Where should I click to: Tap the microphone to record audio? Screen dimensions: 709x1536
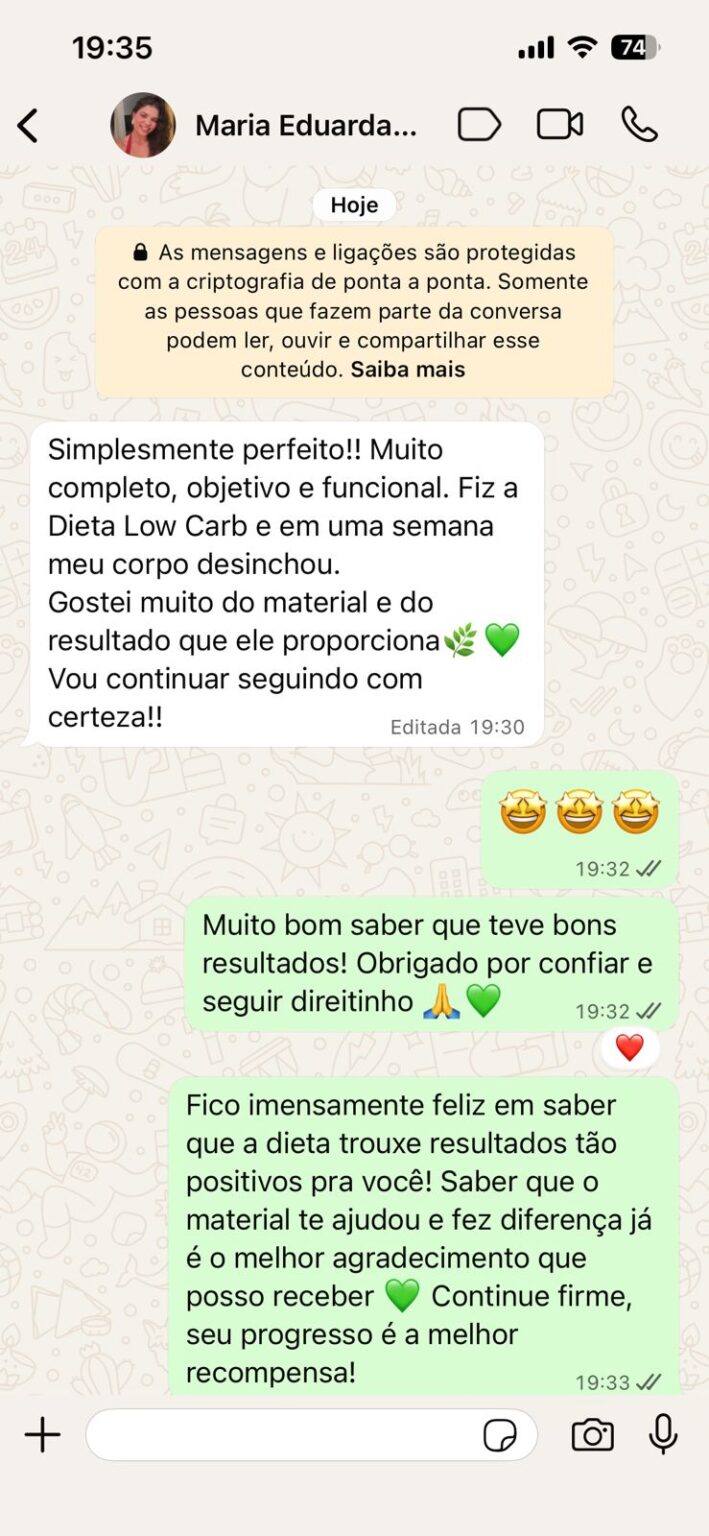point(663,1435)
